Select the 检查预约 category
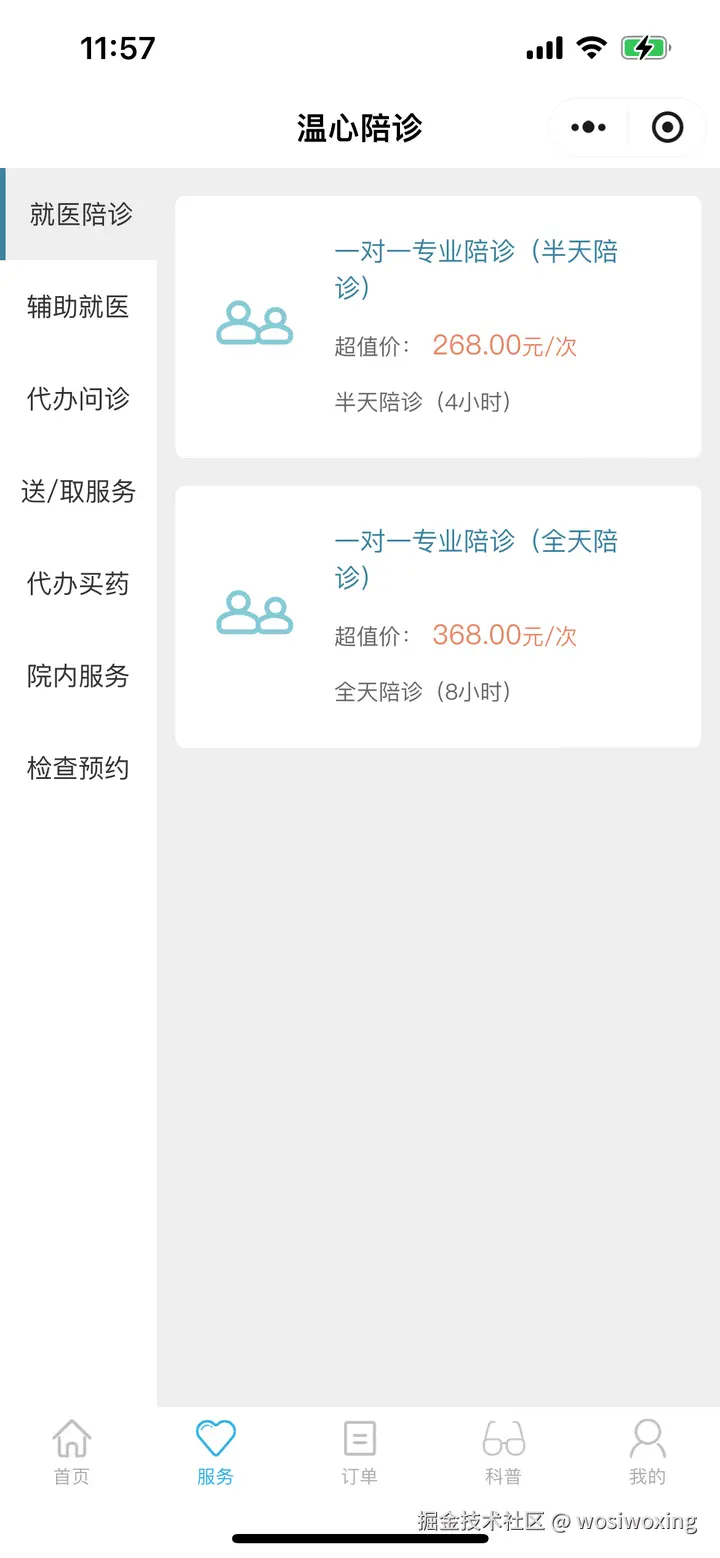 point(78,768)
